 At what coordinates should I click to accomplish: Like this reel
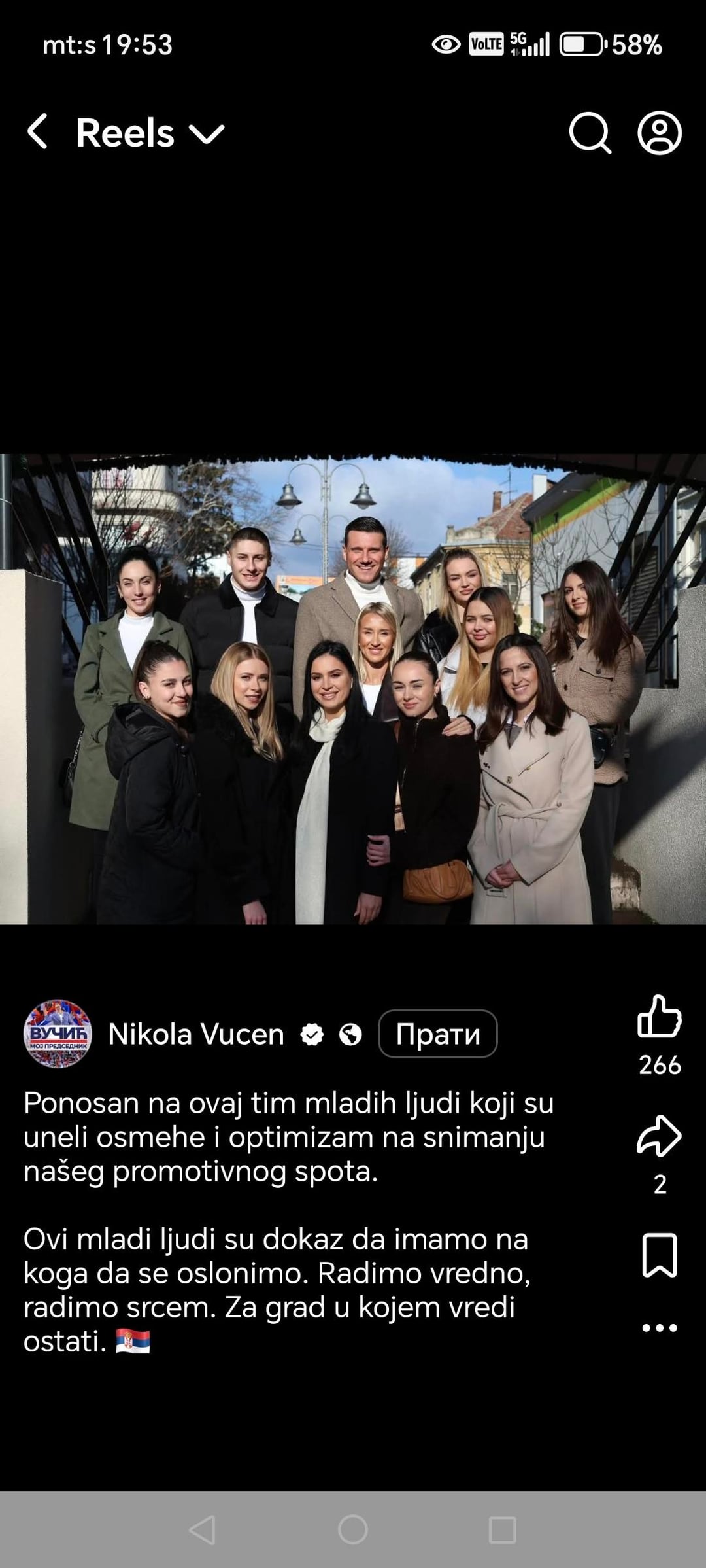coord(659,1017)
